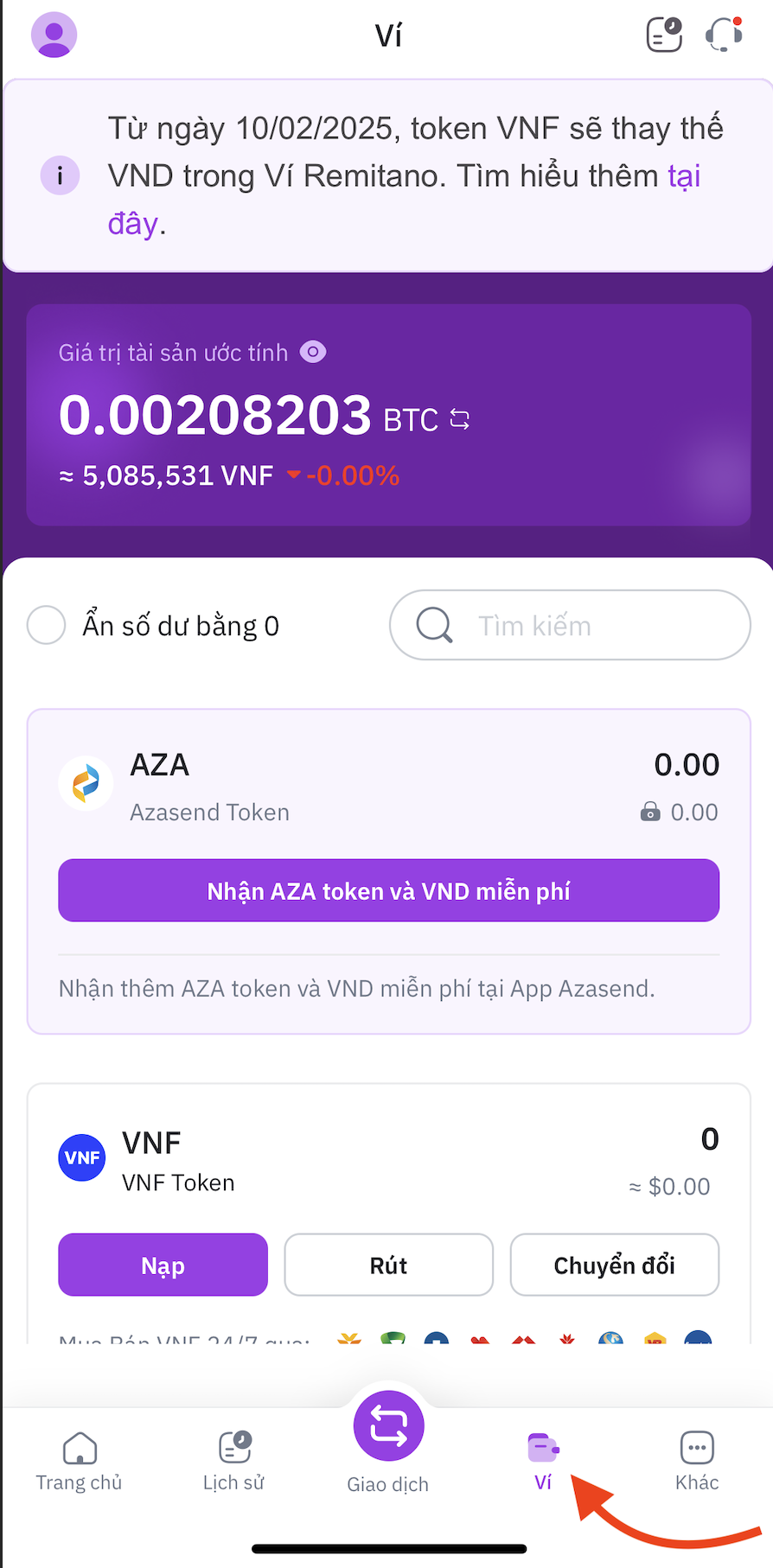Switch the BTC display currency
This screenshot has width=773, height=1568.
(x=460, y=420)
